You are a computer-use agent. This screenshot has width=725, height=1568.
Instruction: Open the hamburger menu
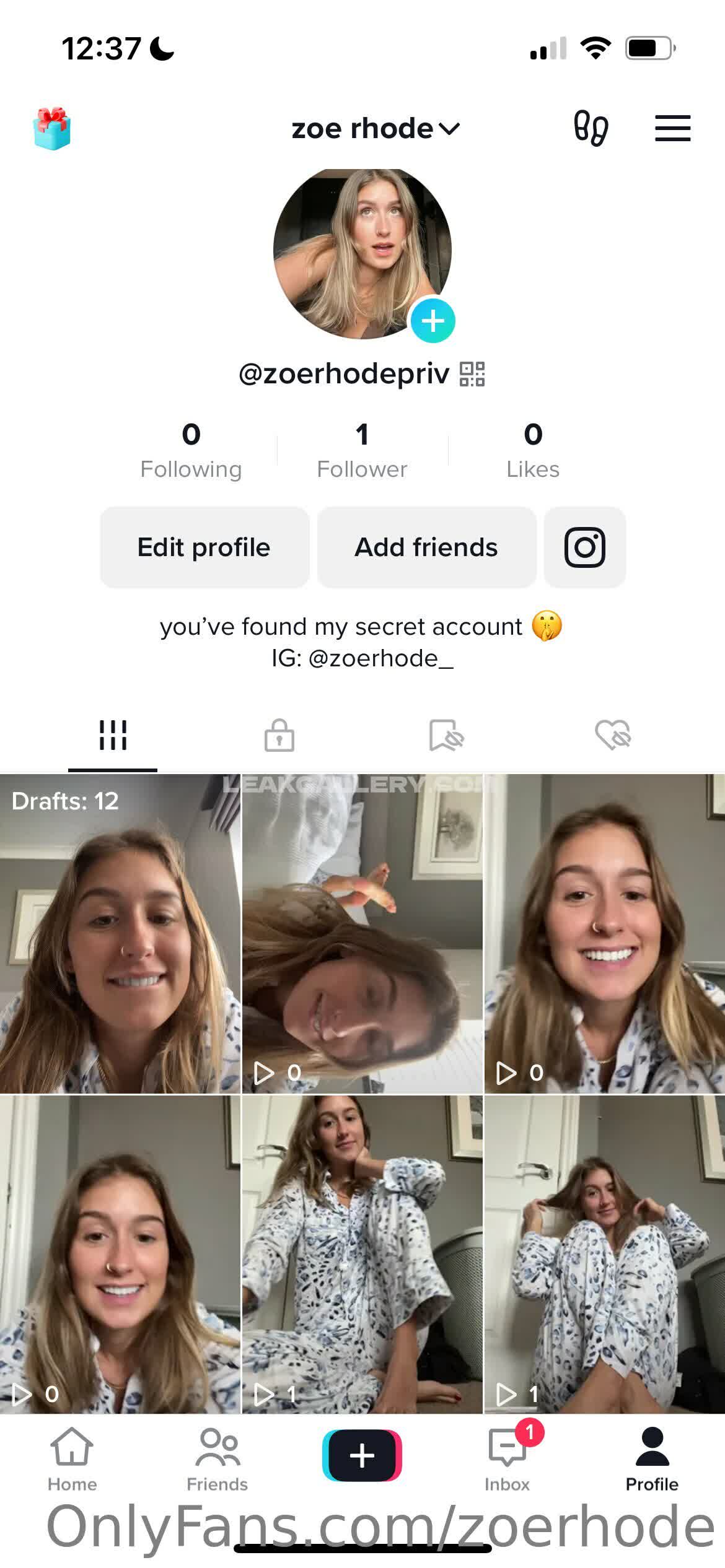[672, 128]
